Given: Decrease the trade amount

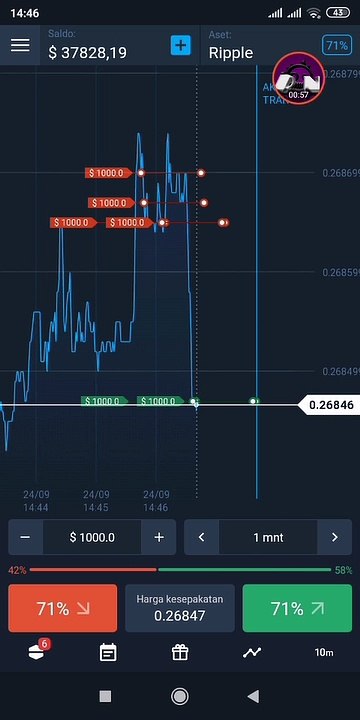Looking at the screenshot, I should tap(26, 537).
